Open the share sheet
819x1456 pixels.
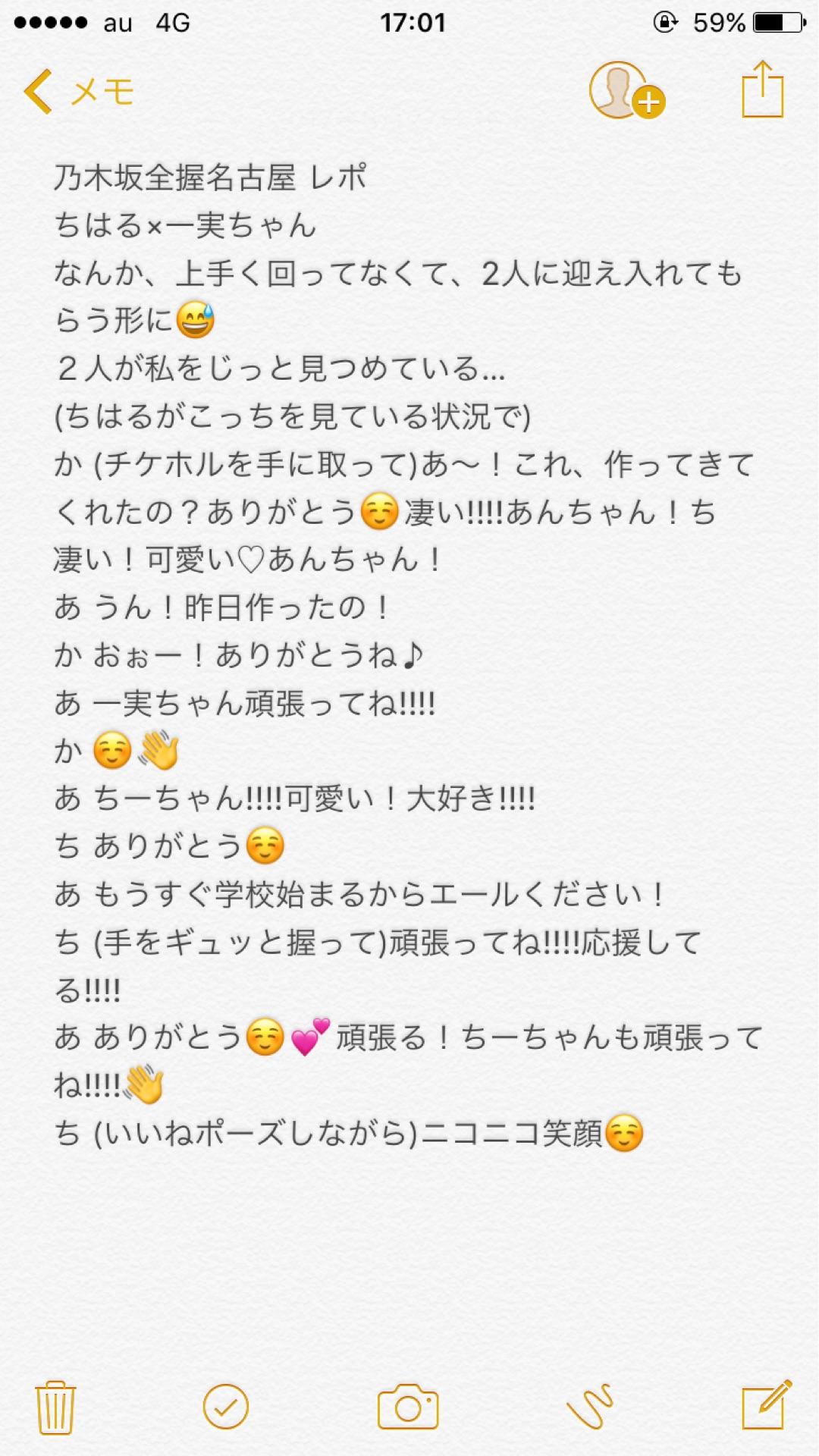pos(761,89)
